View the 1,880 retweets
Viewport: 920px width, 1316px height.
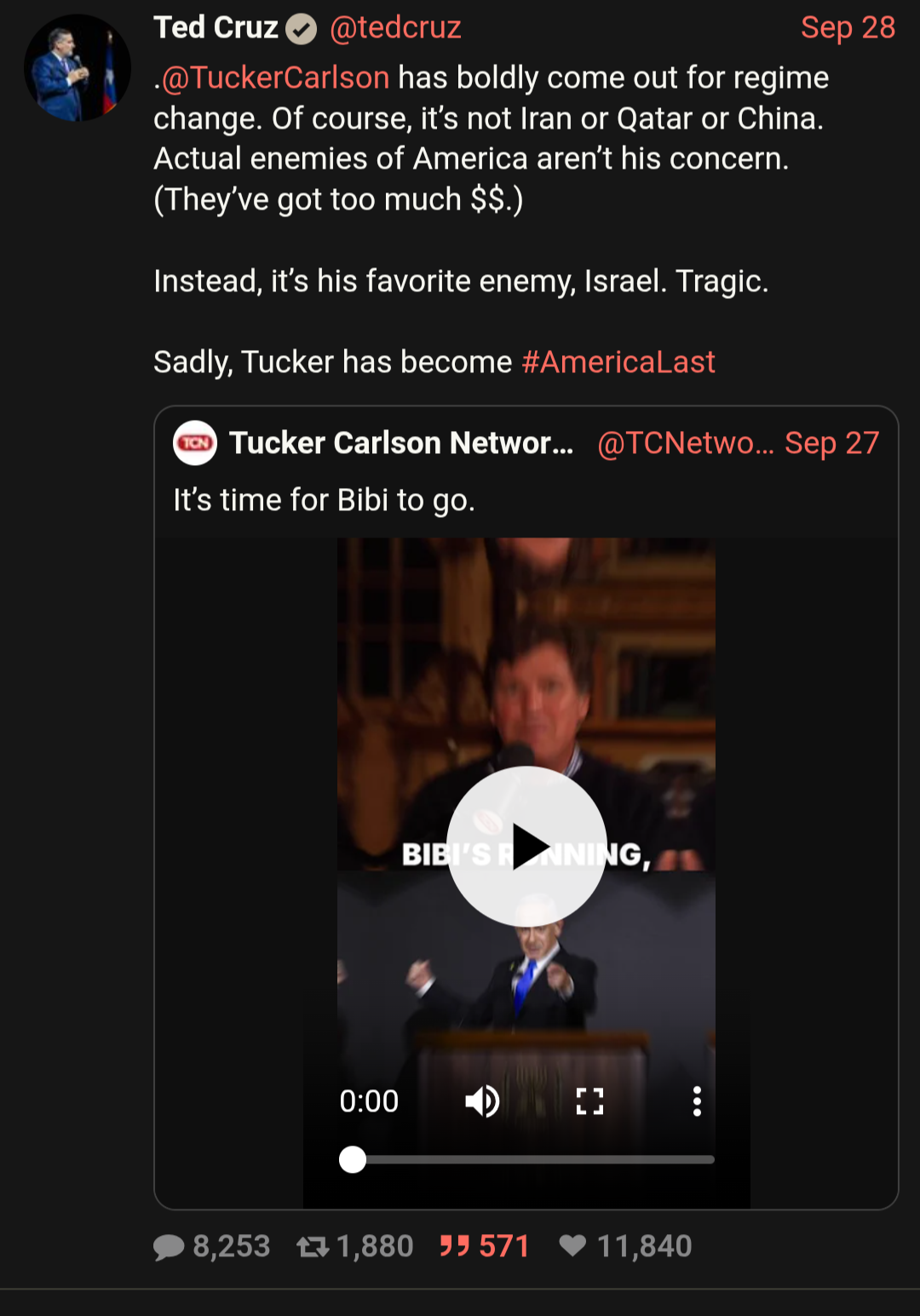pyautogui.click(x=355, y=1247)
